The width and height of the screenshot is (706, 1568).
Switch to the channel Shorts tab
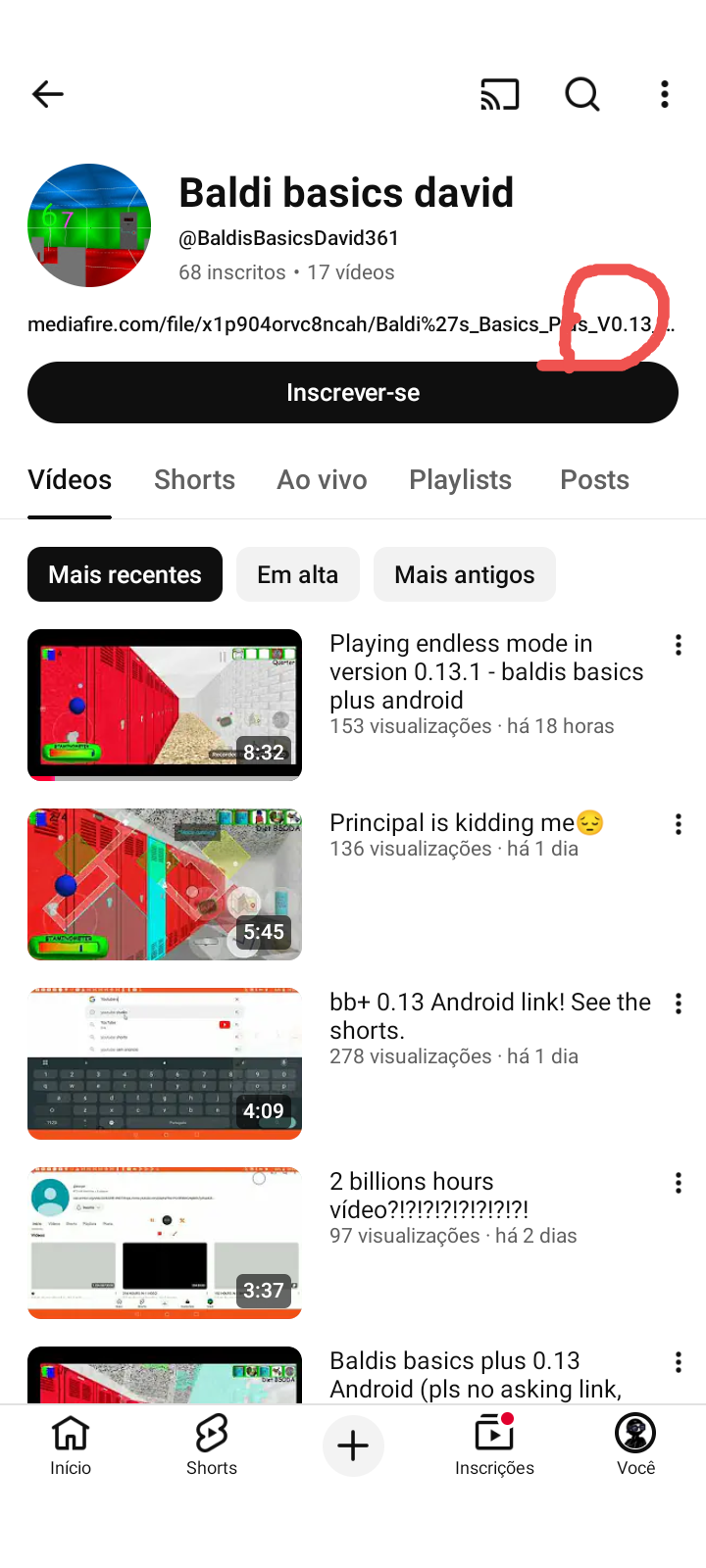(194, 480)
